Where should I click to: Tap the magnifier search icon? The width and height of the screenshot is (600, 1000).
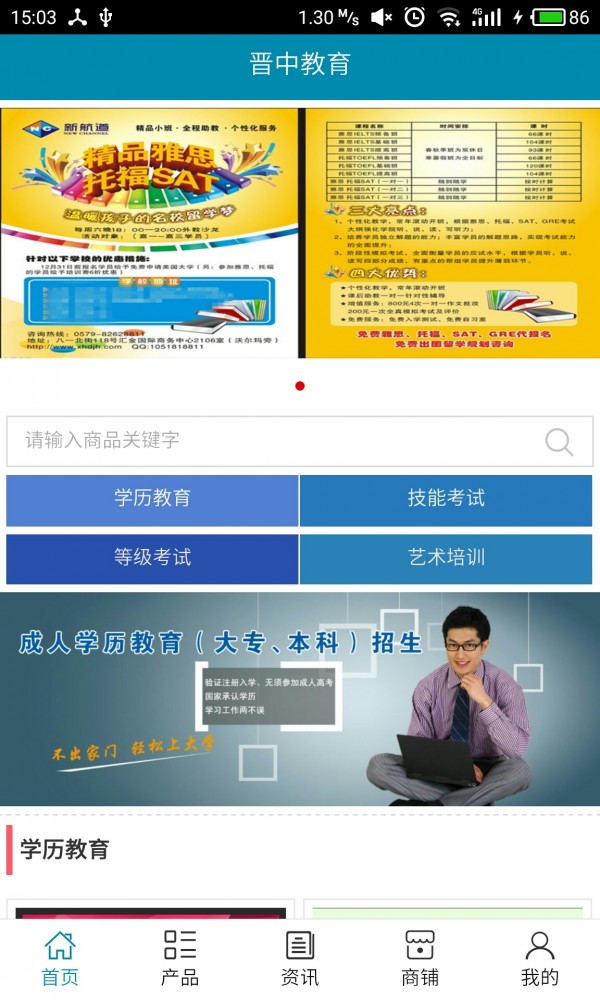(559, 442)
